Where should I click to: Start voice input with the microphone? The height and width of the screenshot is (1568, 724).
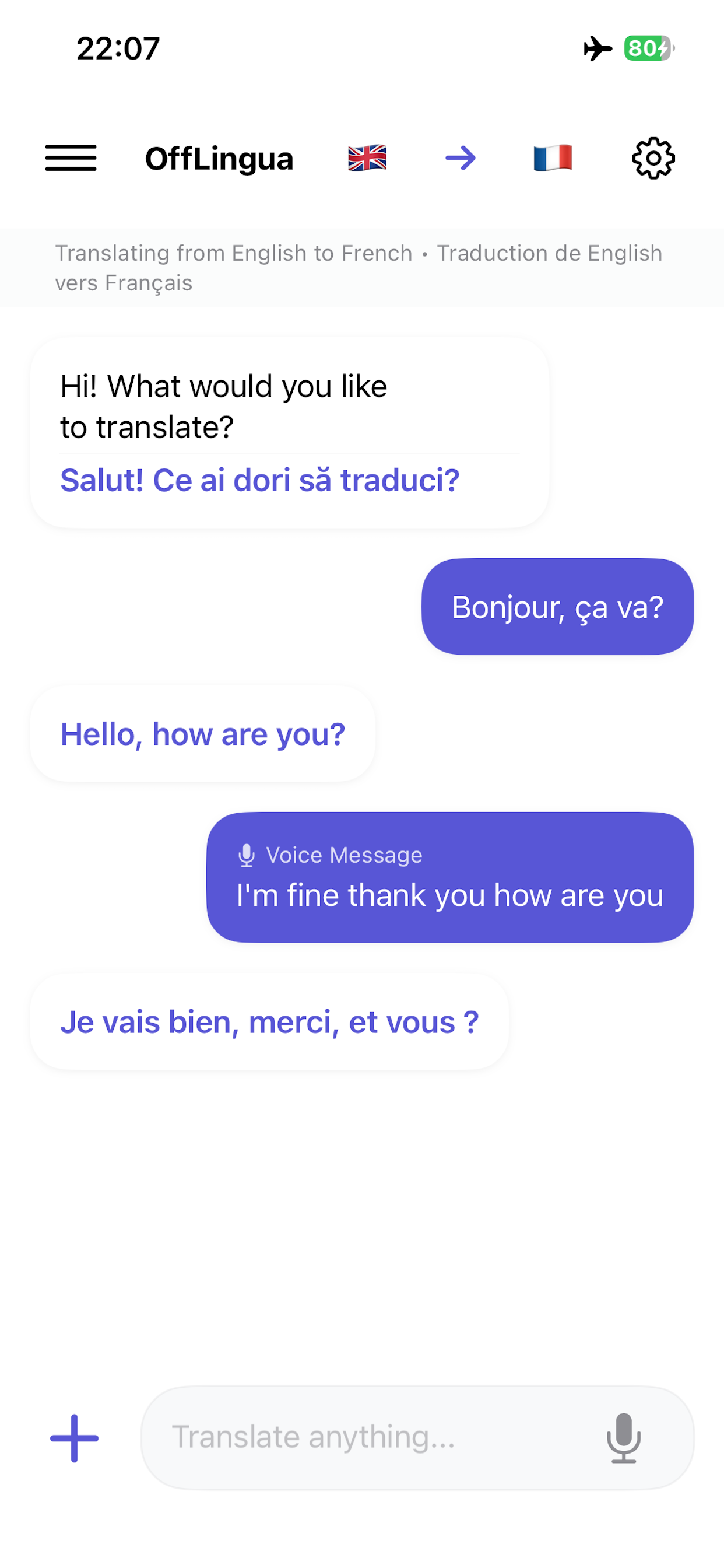point(624,1438)
